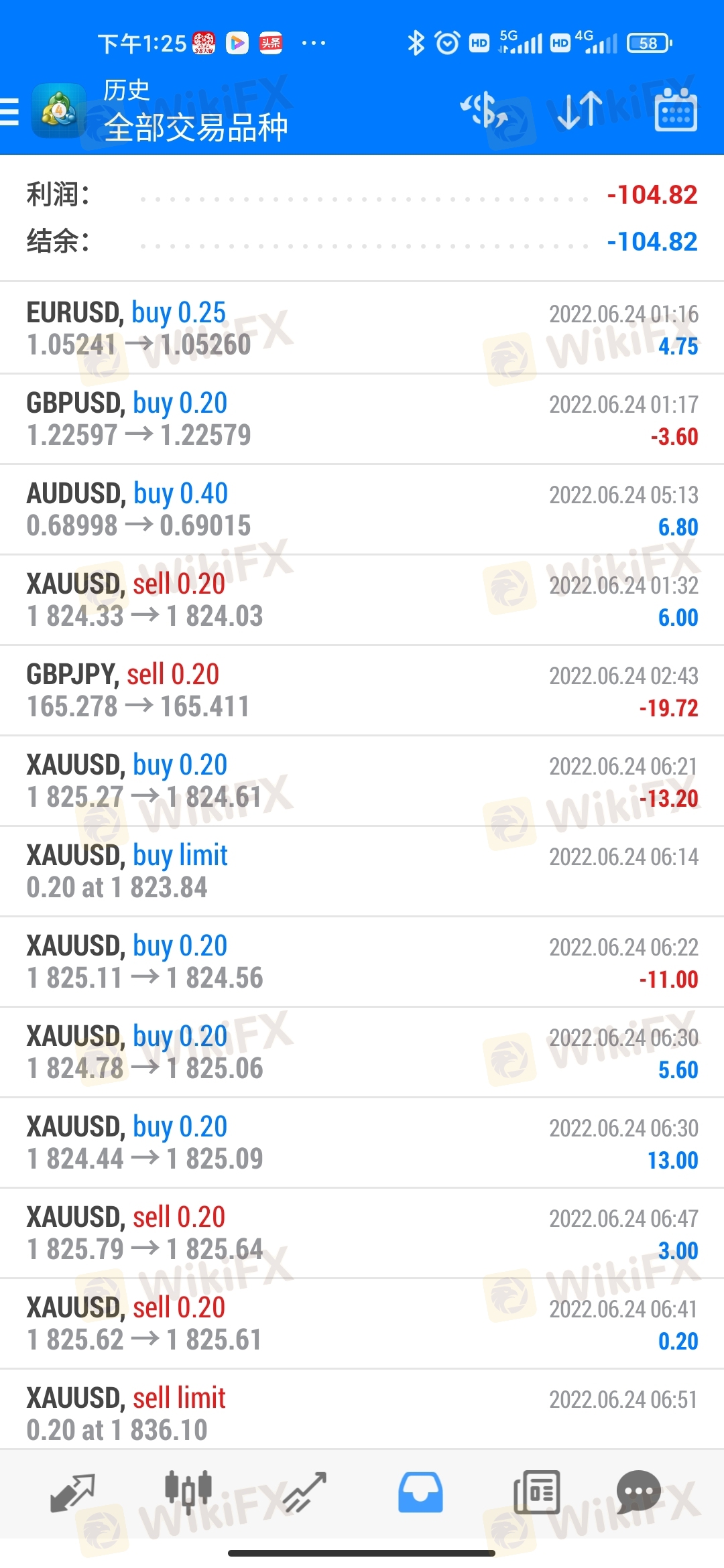Open the calendar date range picker
The height and width of the screenshot is (1568, 724).
click(676, 110)
